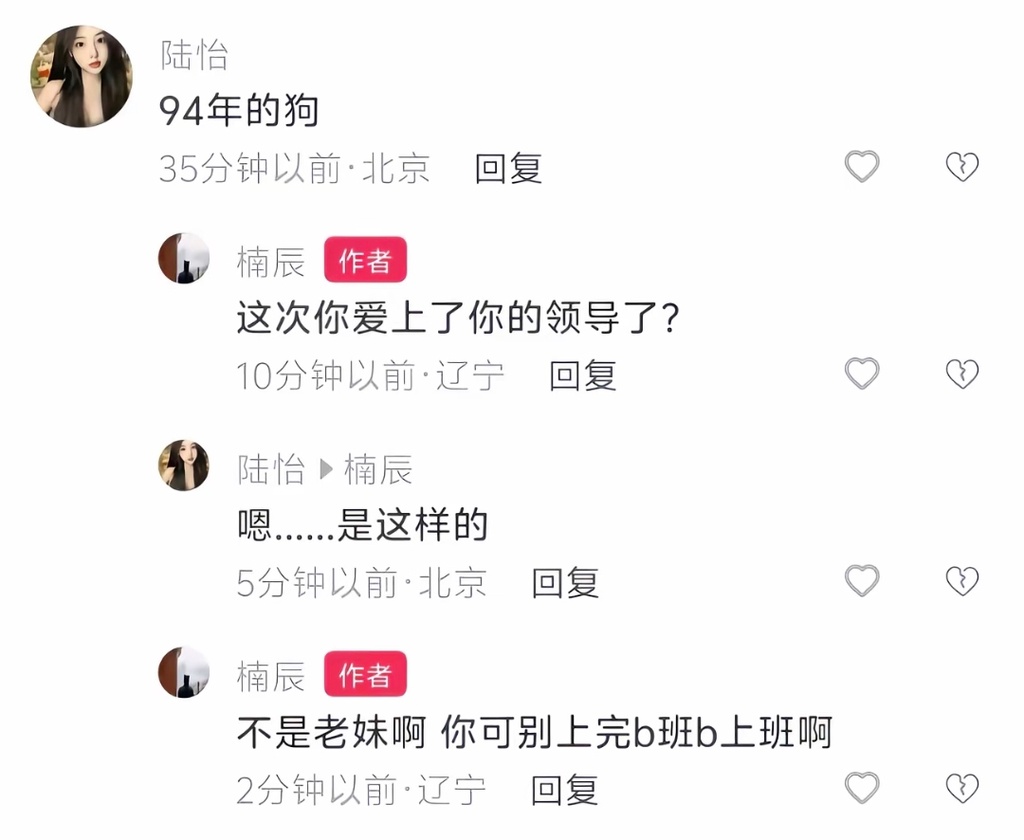
Task: Dislike the reply "嗯......是这样的"
Action: (x=962, y=581)
